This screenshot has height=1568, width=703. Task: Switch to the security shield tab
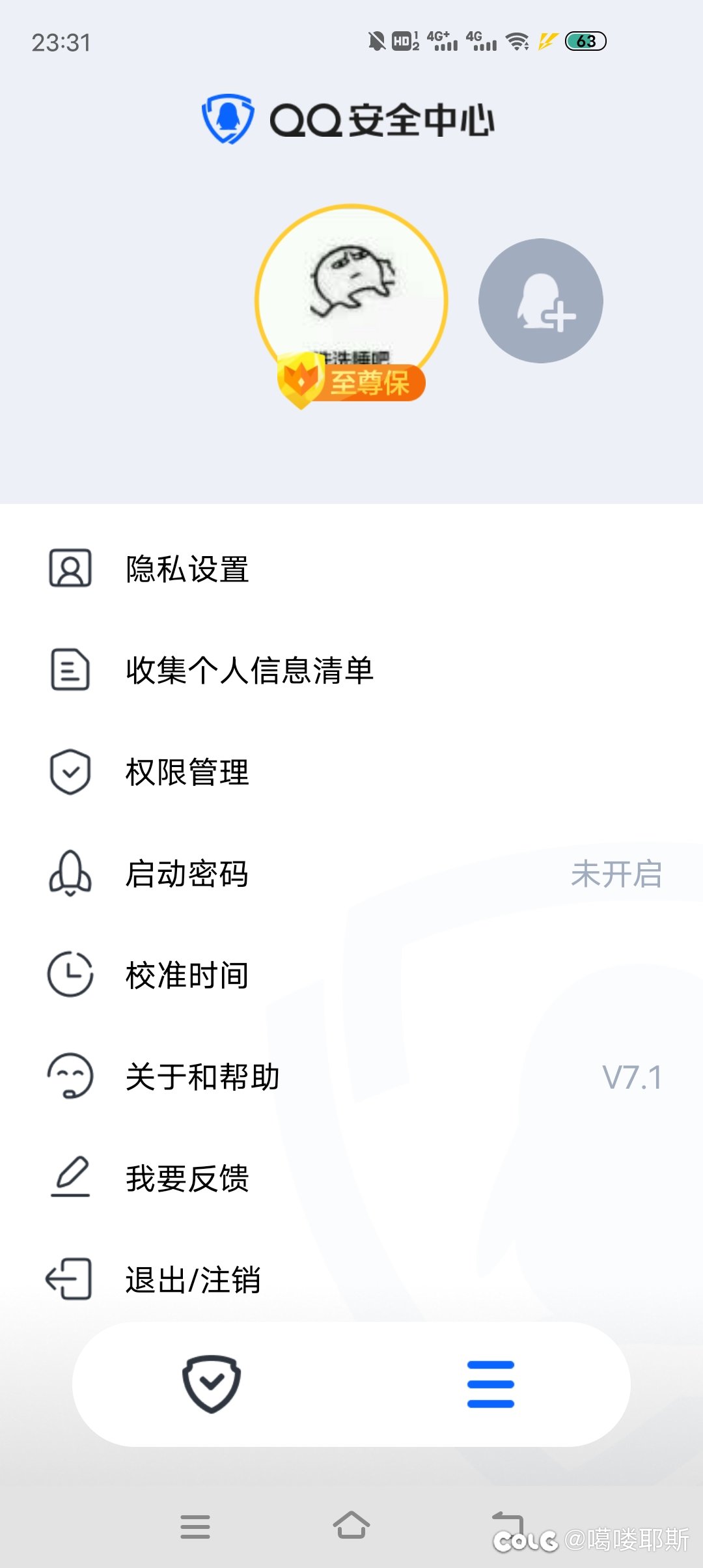point(212,1384)
